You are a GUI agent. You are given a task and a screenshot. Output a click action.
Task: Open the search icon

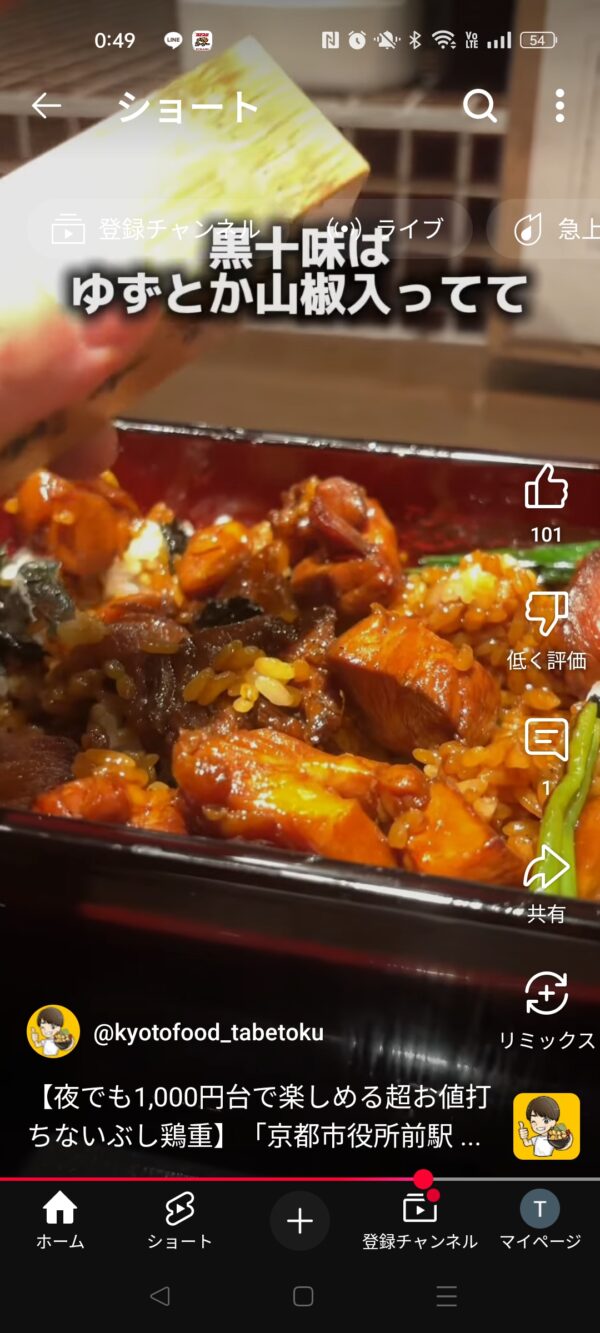click(x=480, y=106)
